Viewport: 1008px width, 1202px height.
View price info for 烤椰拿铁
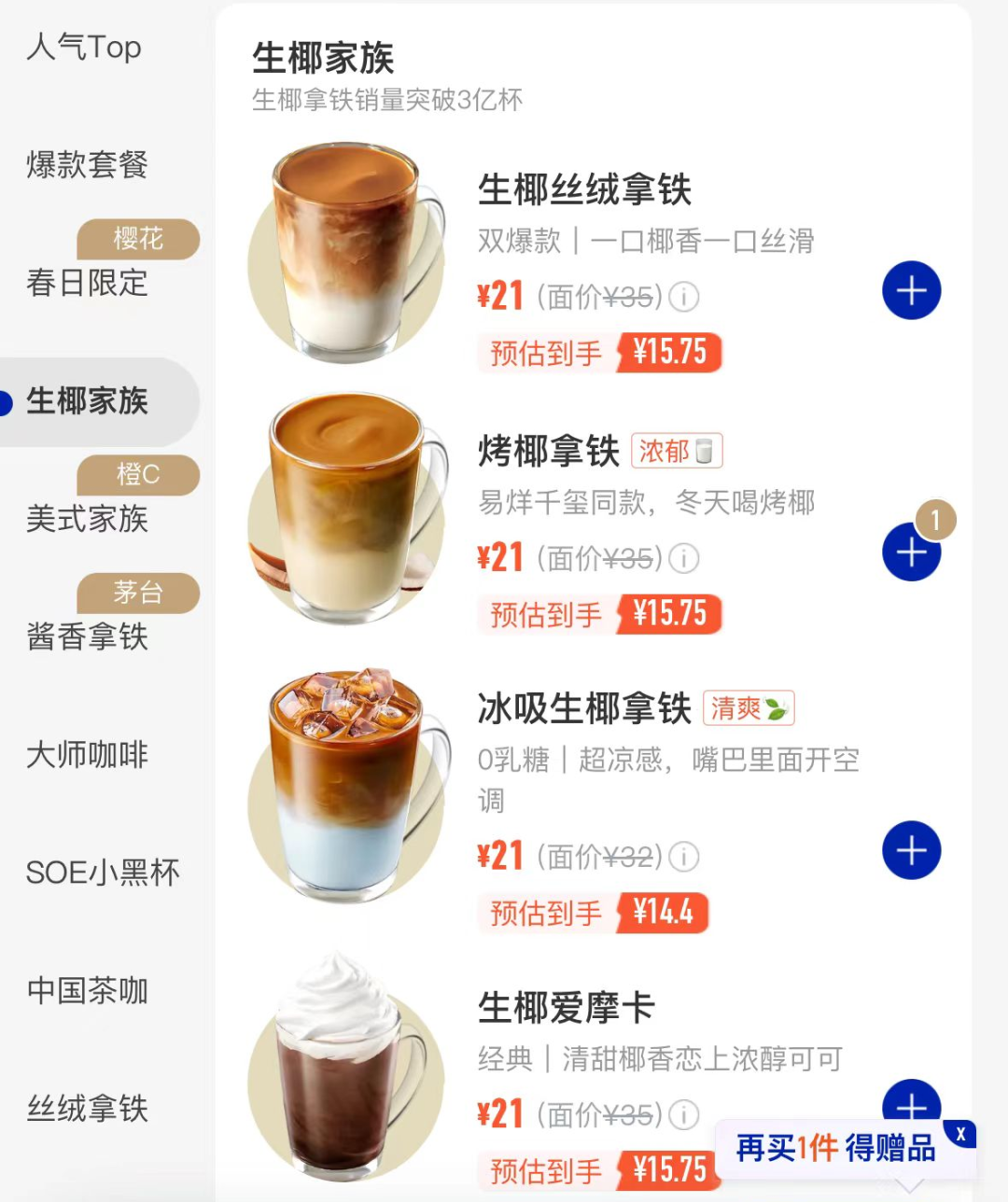(x=684, y=559)
